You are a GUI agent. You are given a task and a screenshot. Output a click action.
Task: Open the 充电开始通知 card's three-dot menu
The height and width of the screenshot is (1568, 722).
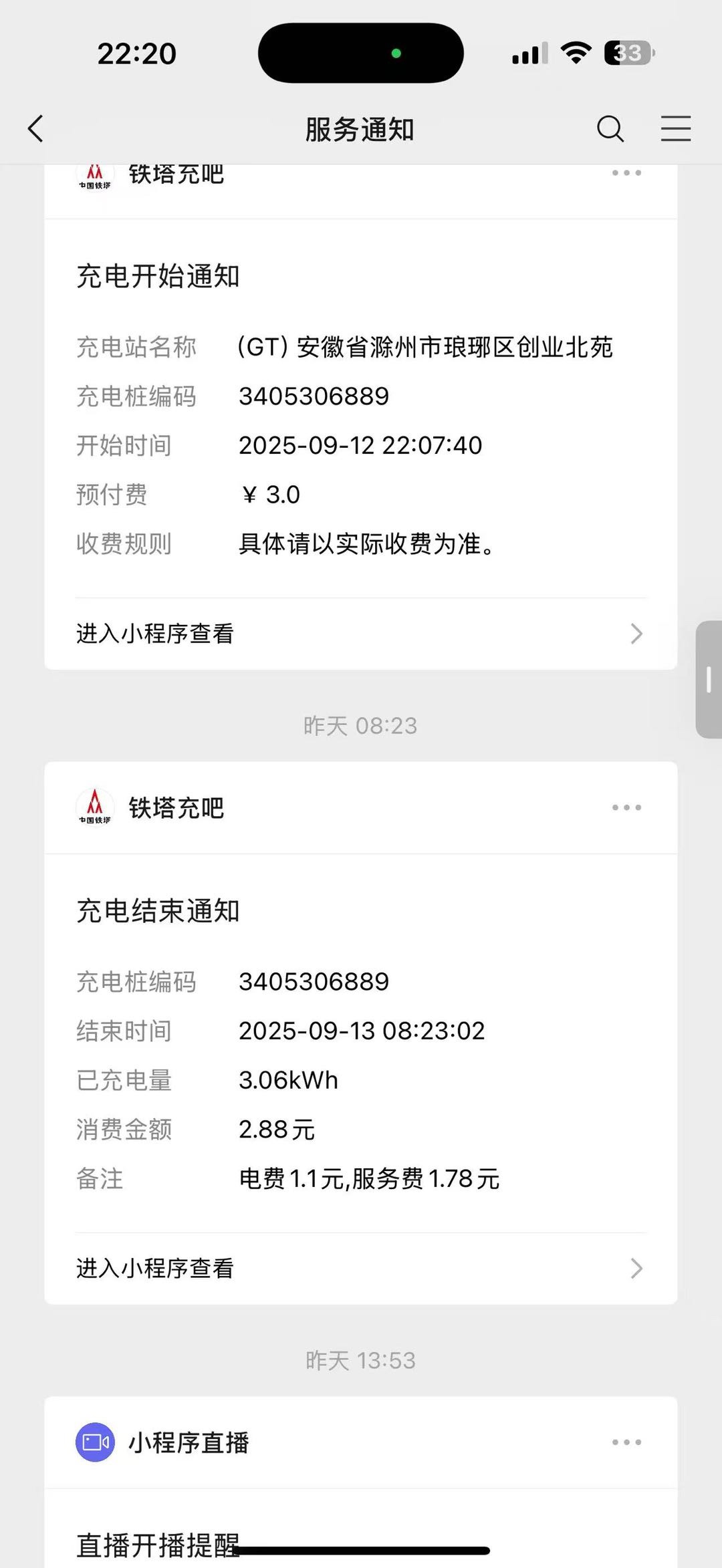click(626, 173)
